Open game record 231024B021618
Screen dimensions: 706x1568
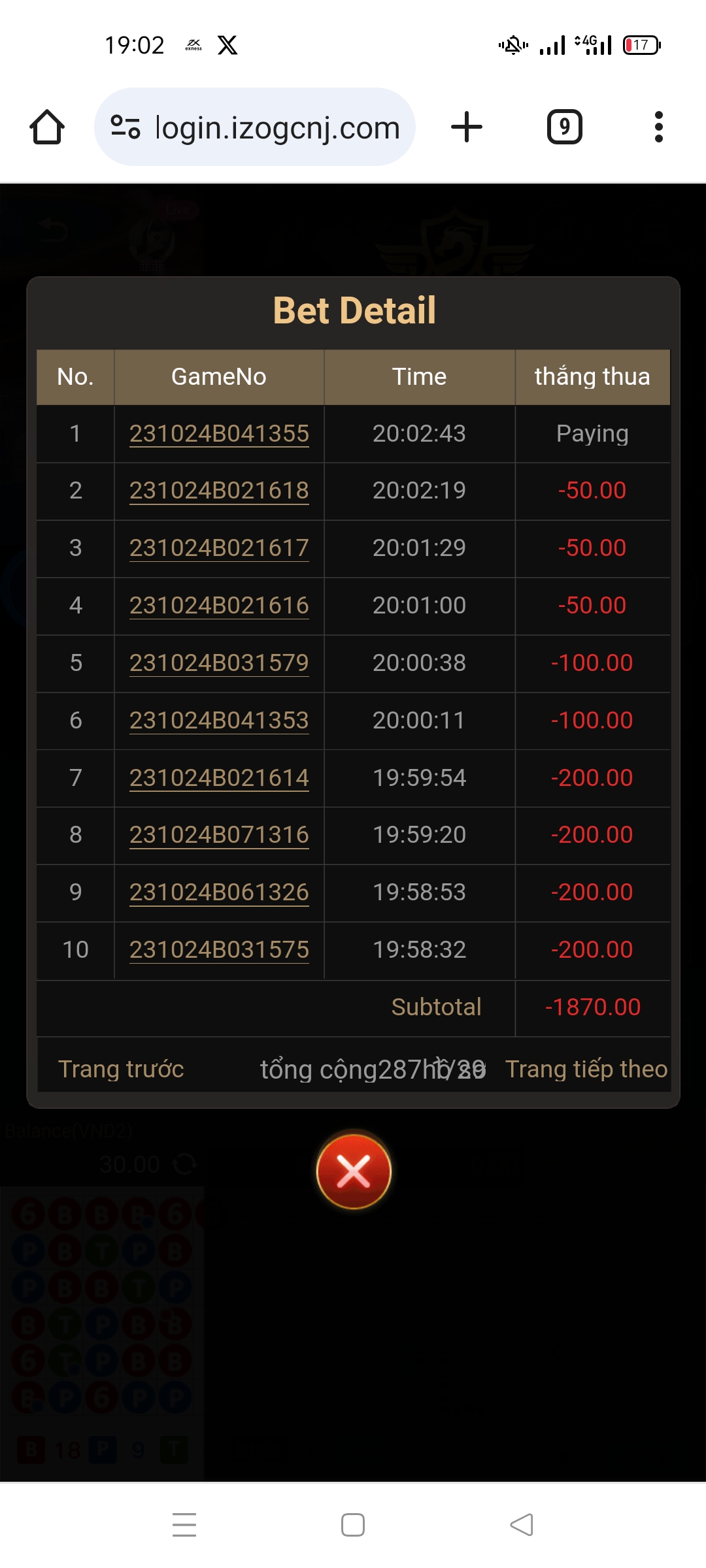pyautogui.click(x=219, y=491)
